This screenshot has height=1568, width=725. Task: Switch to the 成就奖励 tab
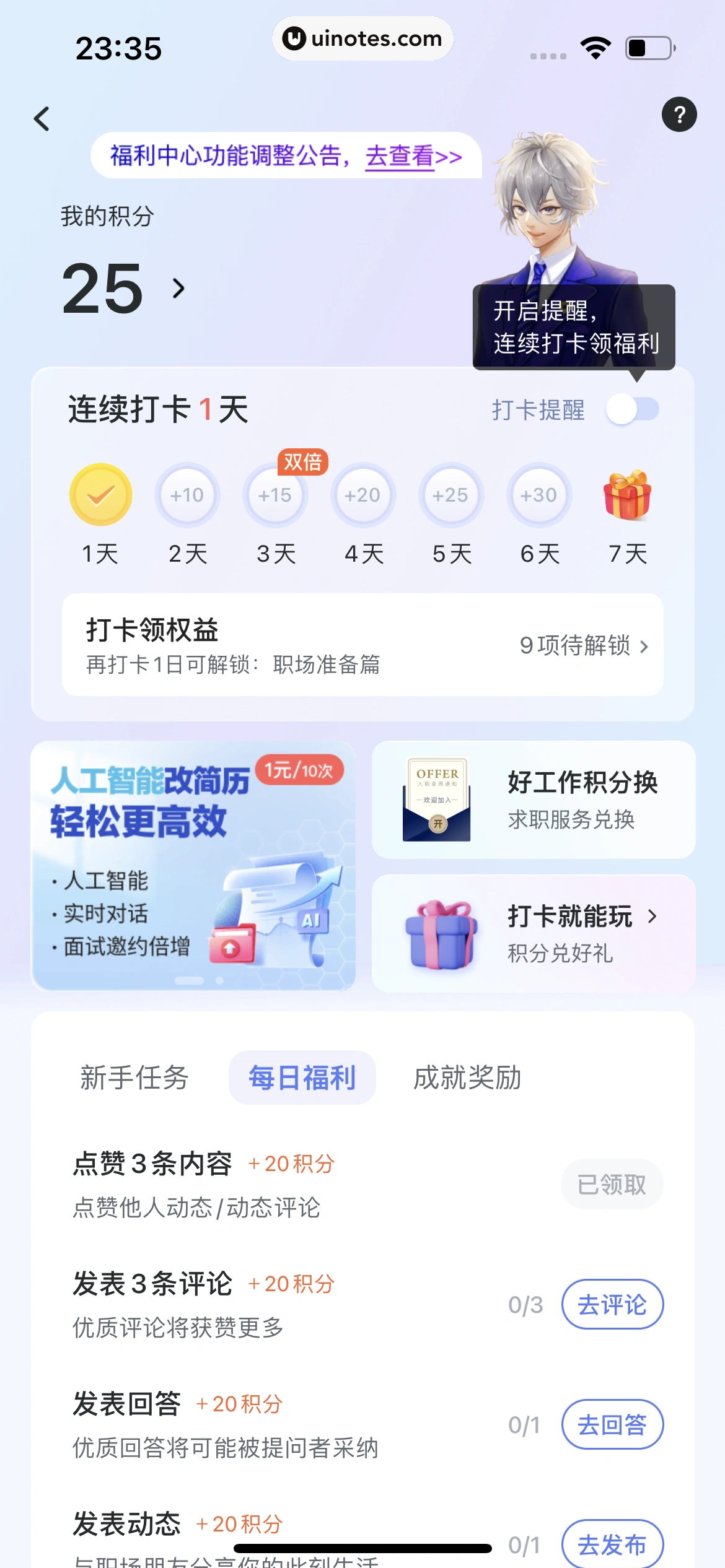[x=467, y=1078]
